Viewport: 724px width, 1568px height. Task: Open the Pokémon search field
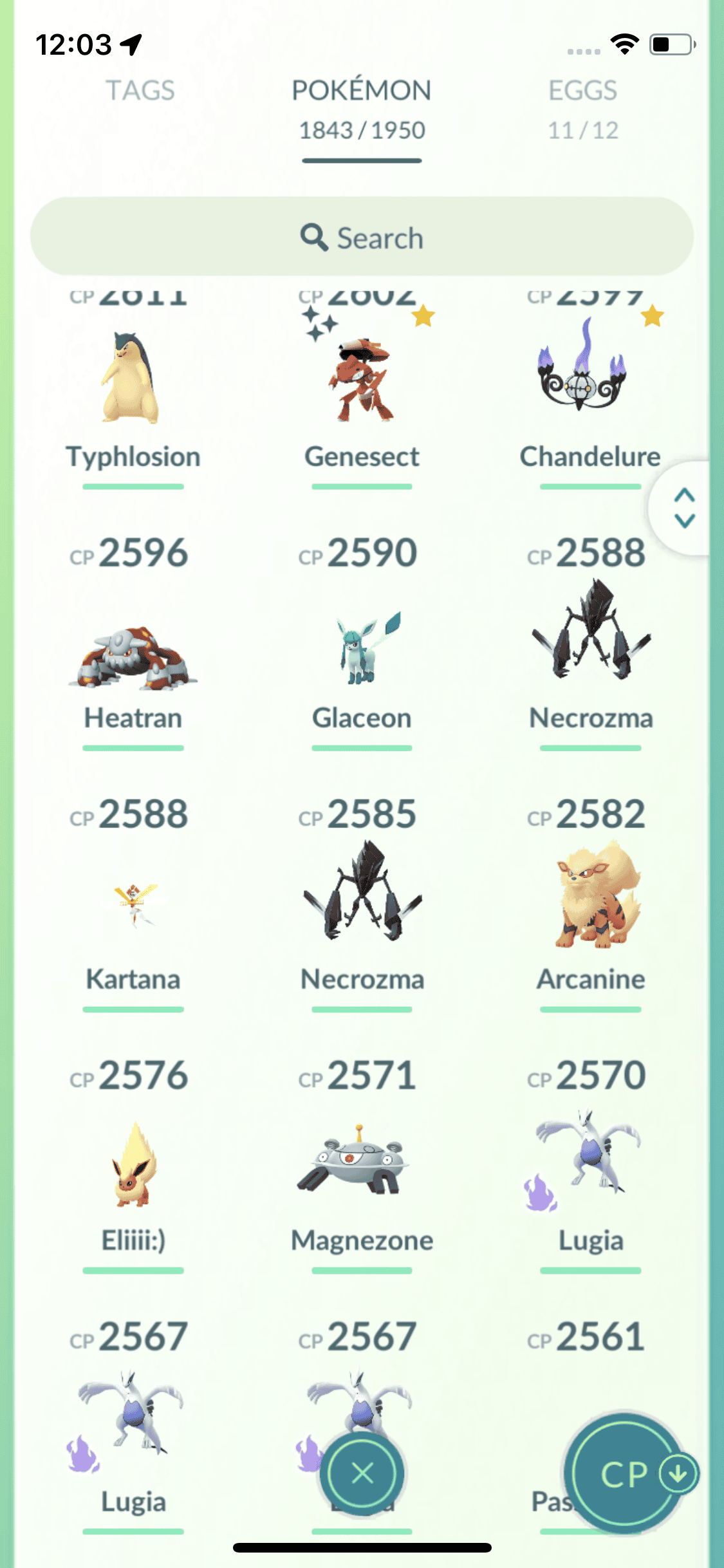(x=362, y=238)
